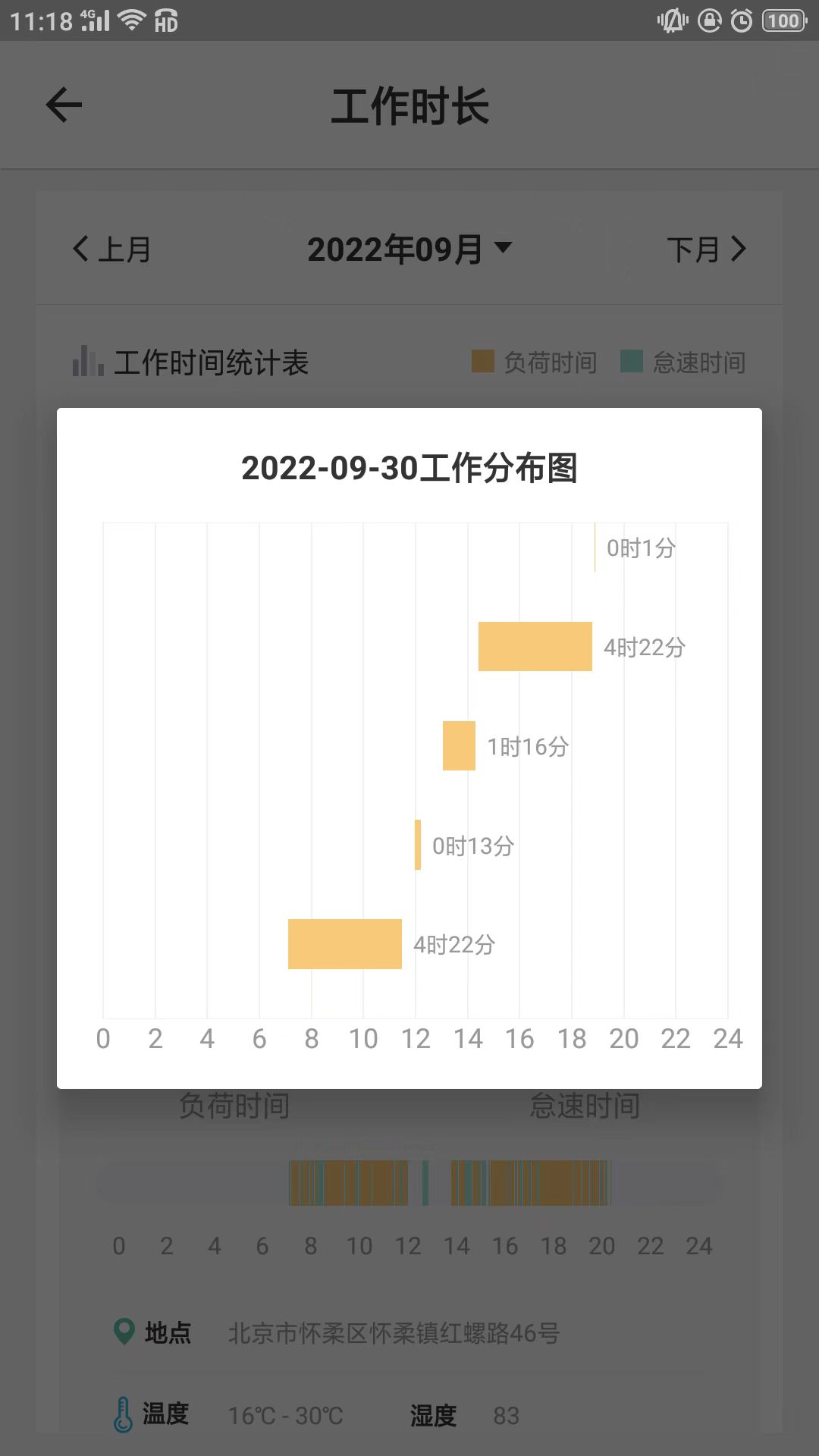Image resolution: width=819 pixels, height=1456 pixels.
Task: Select the 怠速时间 label below the chart
Action: pos(585,1106)
